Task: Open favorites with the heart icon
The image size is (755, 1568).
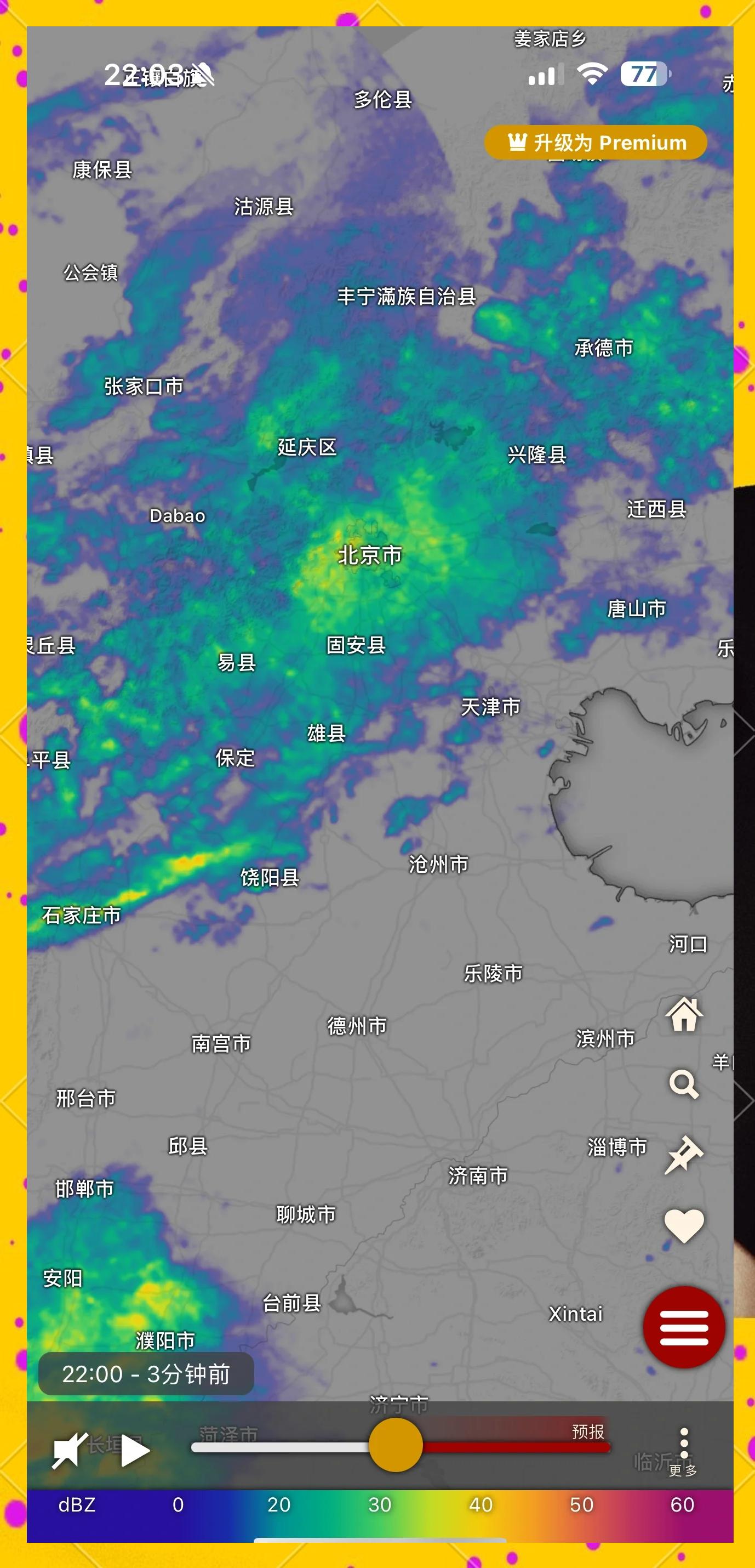Action: [x=684, y=1225]
